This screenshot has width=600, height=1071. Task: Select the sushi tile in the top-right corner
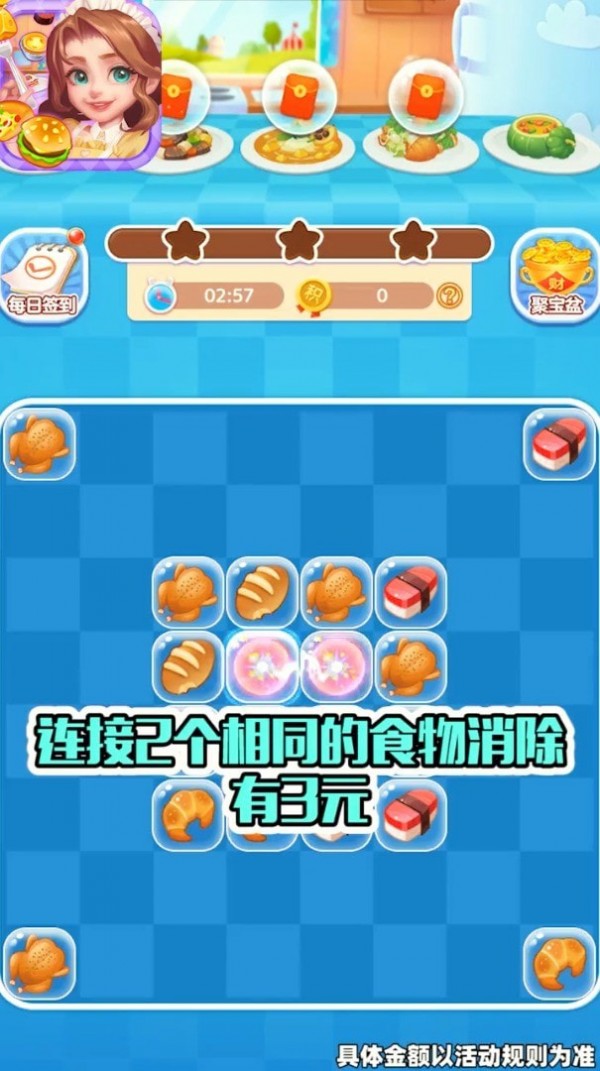pos(559,444)
